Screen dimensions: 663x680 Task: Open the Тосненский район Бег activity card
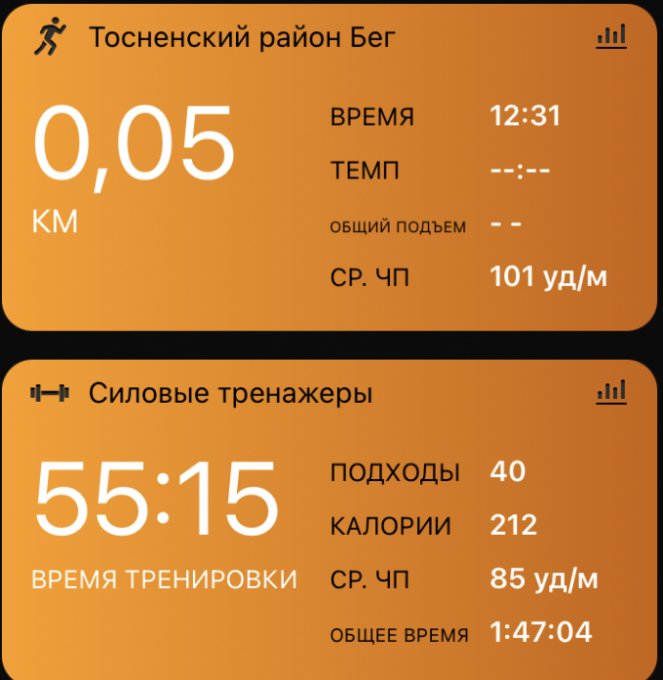(x=242, y=38)
